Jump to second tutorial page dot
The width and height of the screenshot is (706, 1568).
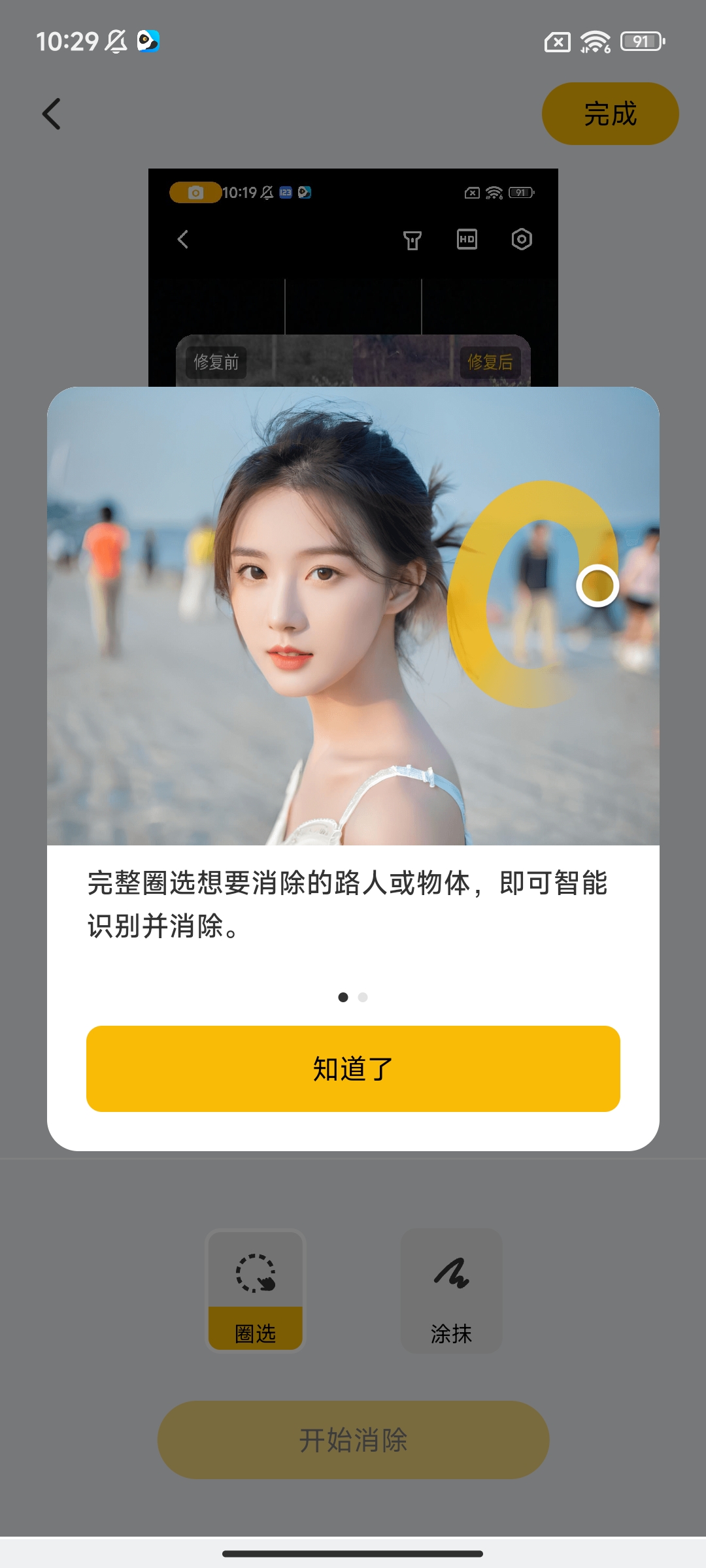click(363, 997)
